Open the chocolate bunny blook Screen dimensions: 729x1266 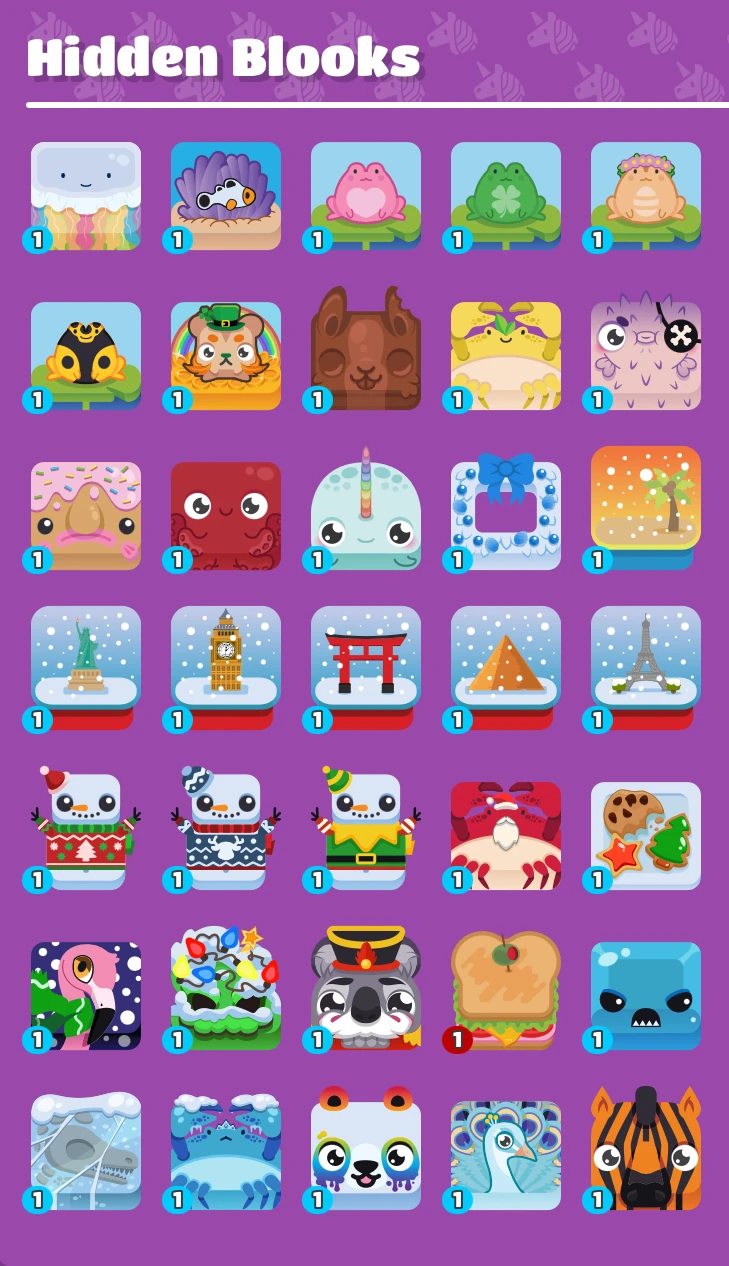[366, 352]
